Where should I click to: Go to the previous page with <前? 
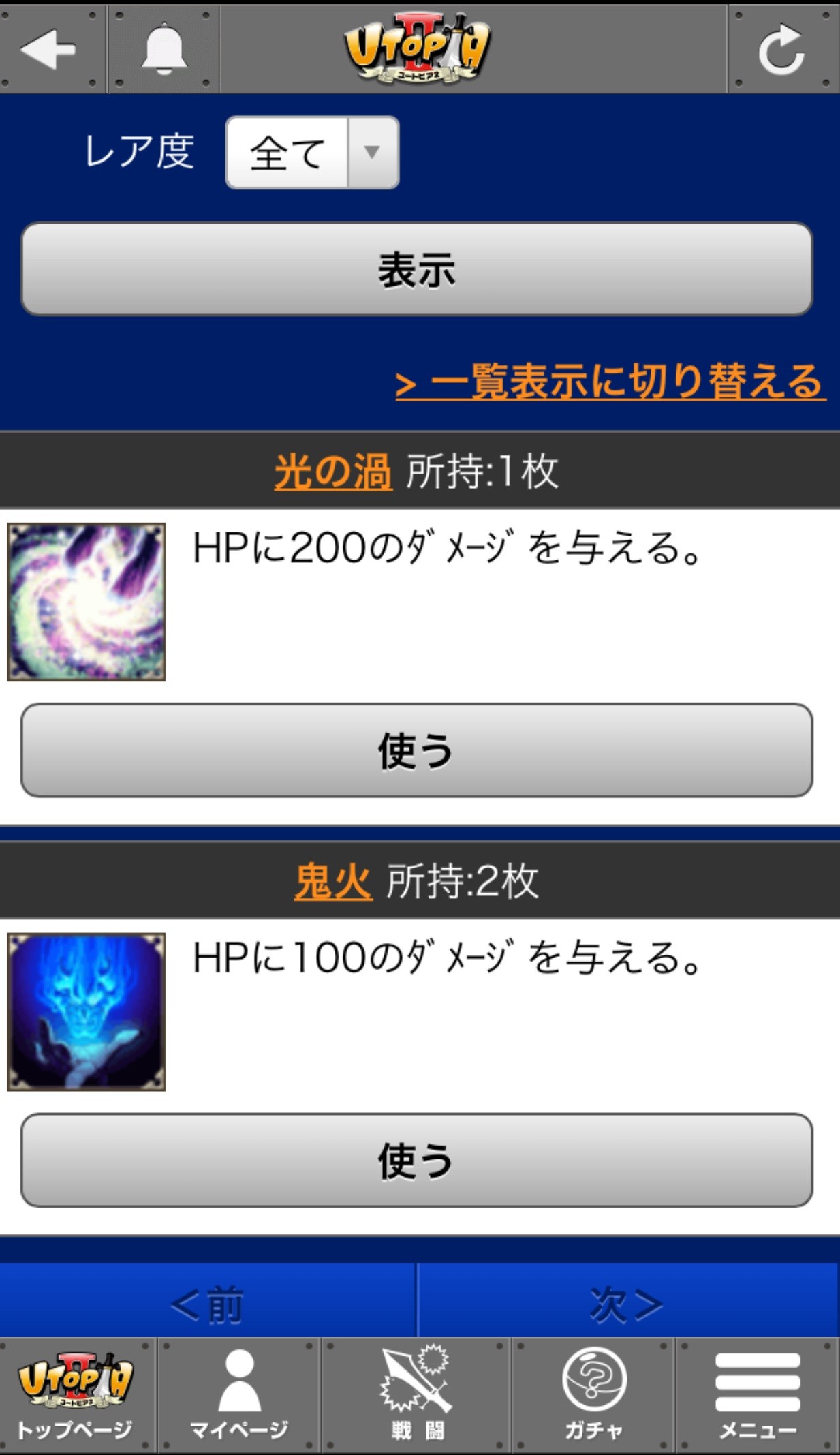coord(208,1304)
